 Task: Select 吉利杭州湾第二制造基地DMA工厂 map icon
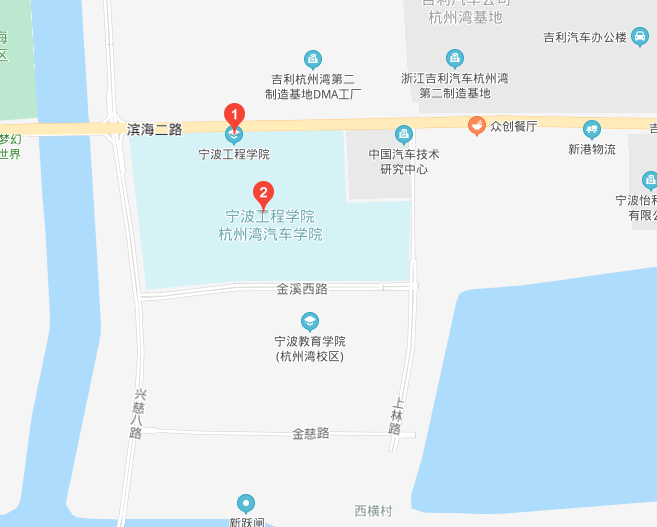coord(313,58)
